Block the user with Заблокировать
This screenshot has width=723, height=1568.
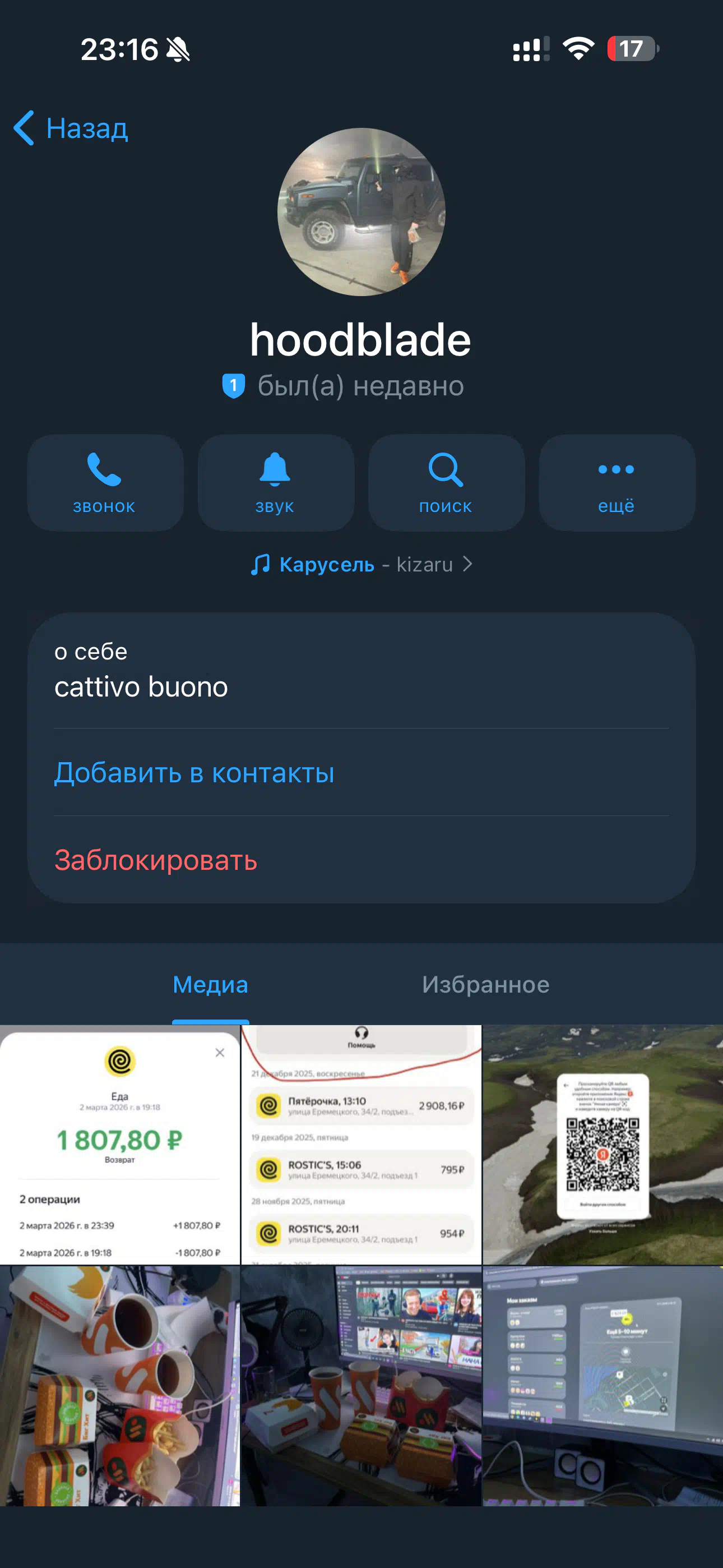click(x=156, y=861)
